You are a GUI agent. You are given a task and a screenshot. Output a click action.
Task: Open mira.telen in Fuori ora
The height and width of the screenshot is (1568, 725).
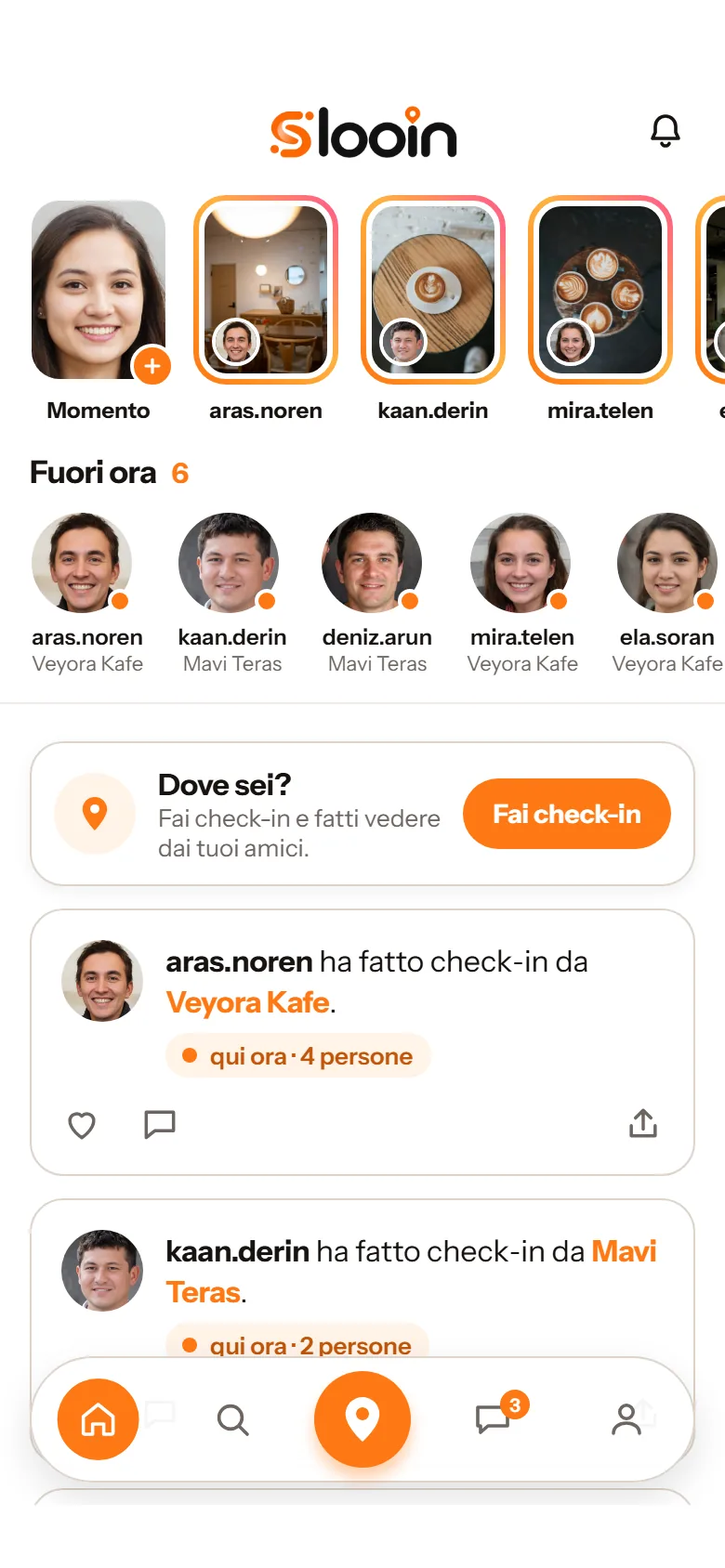point(522,594)
